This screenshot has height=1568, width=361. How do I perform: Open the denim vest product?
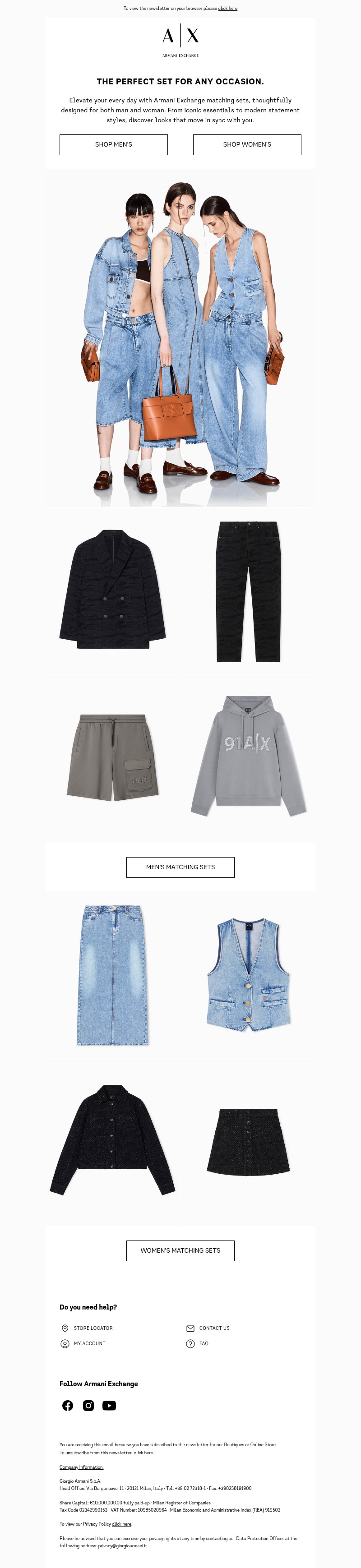tap(248, 974)
